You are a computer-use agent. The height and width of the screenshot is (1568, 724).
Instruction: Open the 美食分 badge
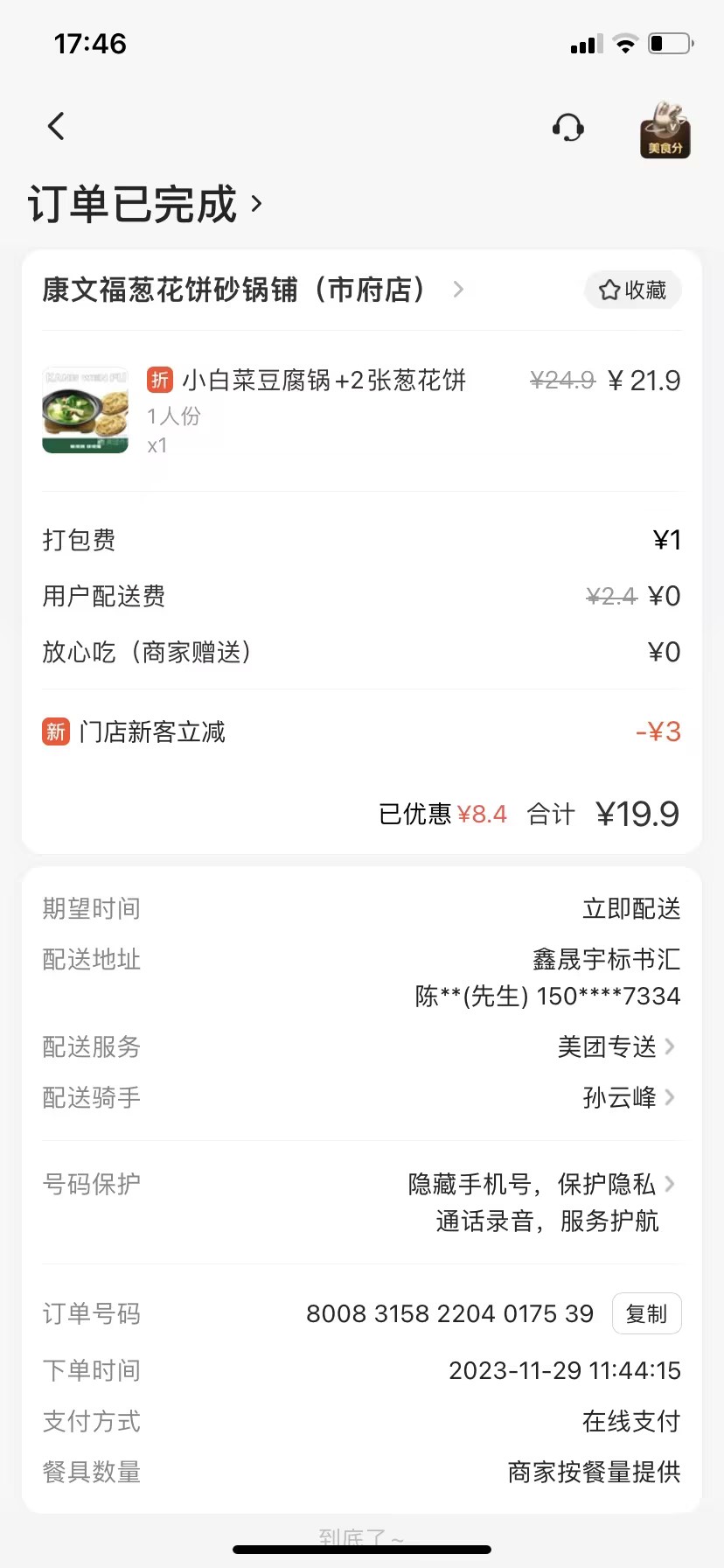coord(665,129)
